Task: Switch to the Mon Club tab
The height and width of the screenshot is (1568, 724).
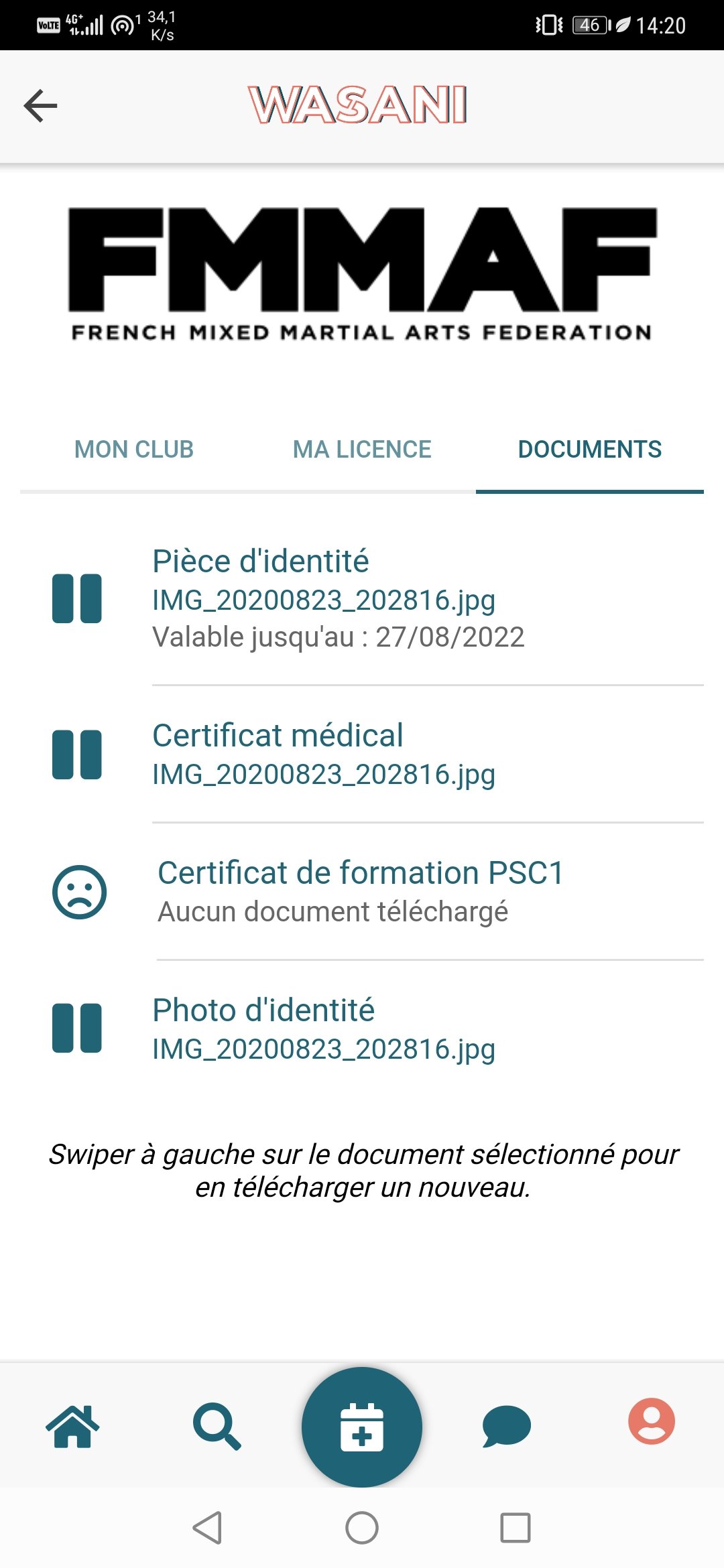Action: (134, 449)
